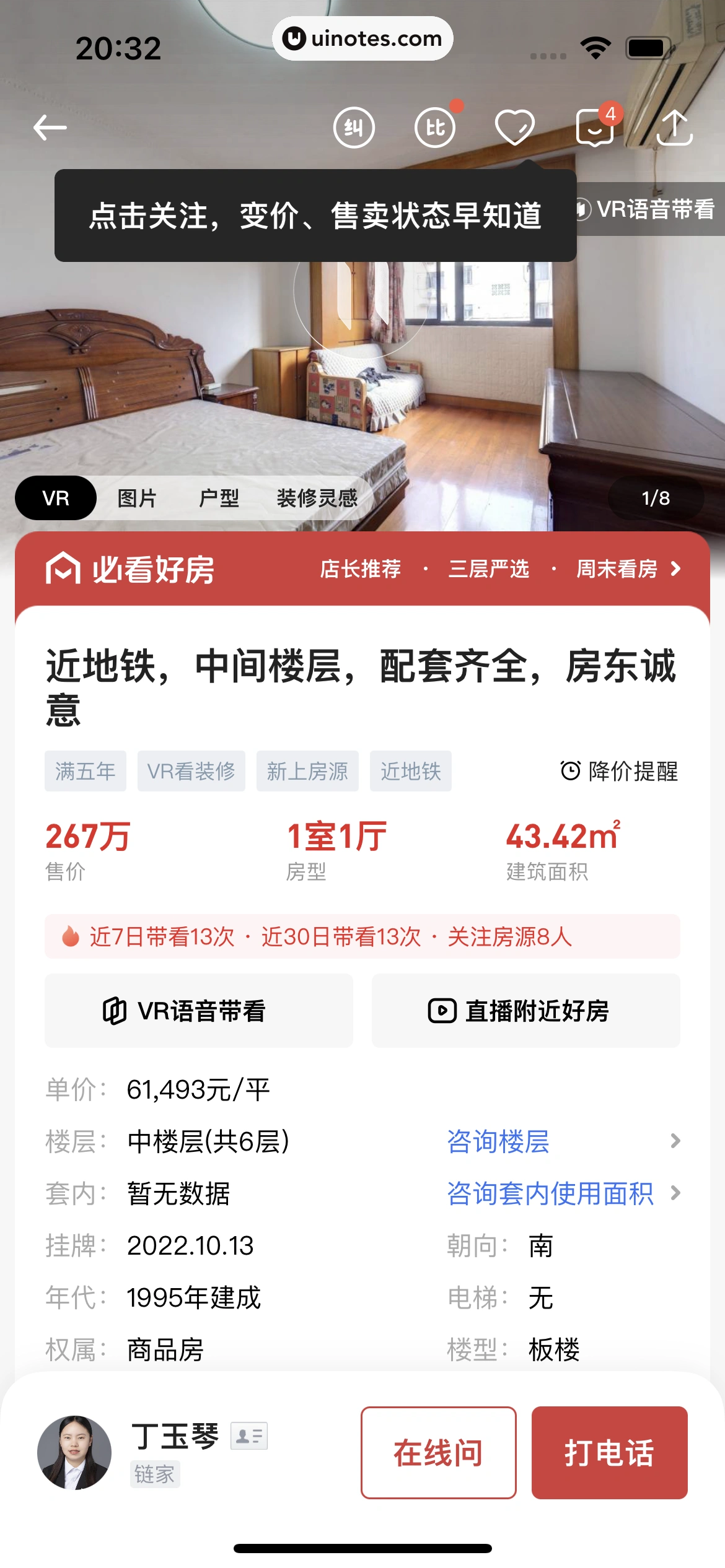Set a 降价提醒 price-drop alert
Screen dimensions: 725x1568
[x=618, y=771]
